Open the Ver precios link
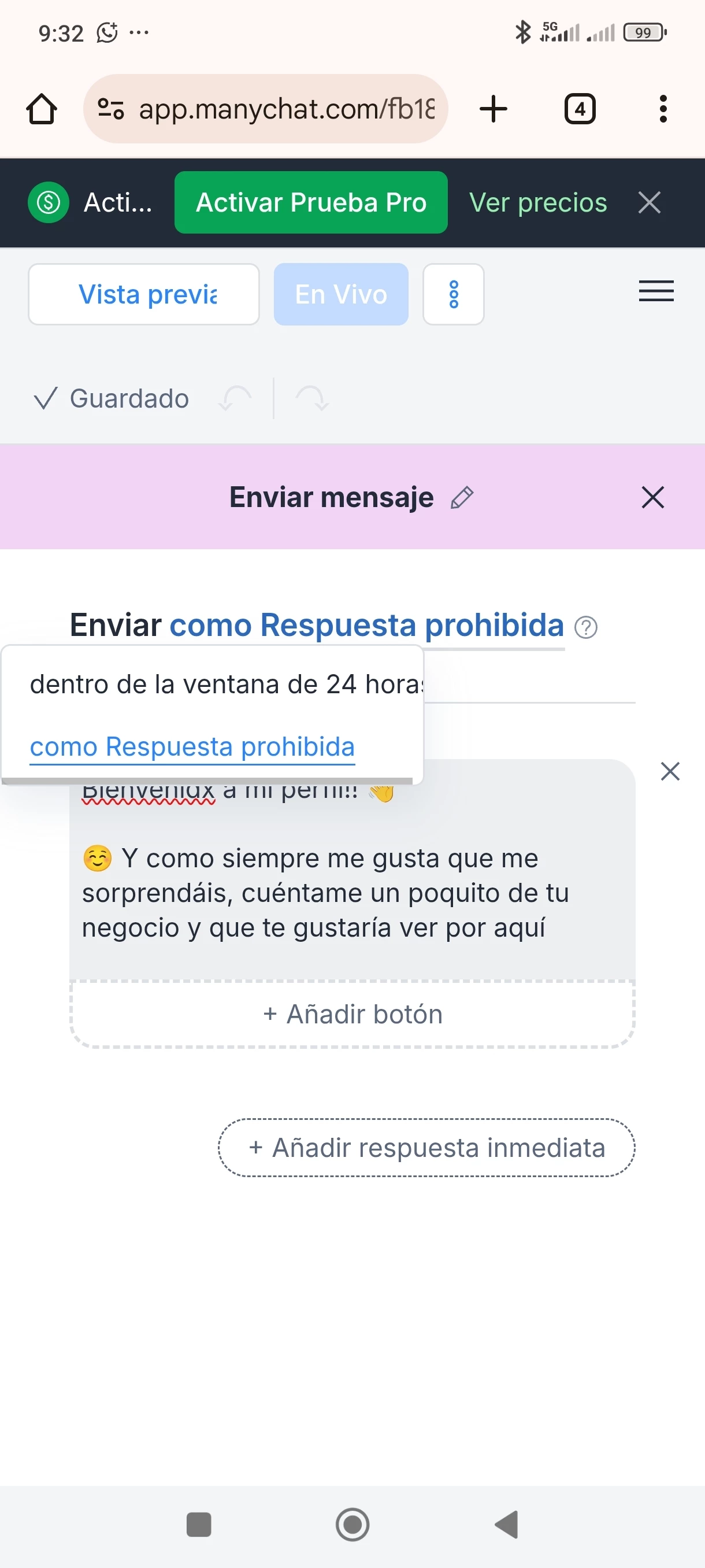 (538, 203)
